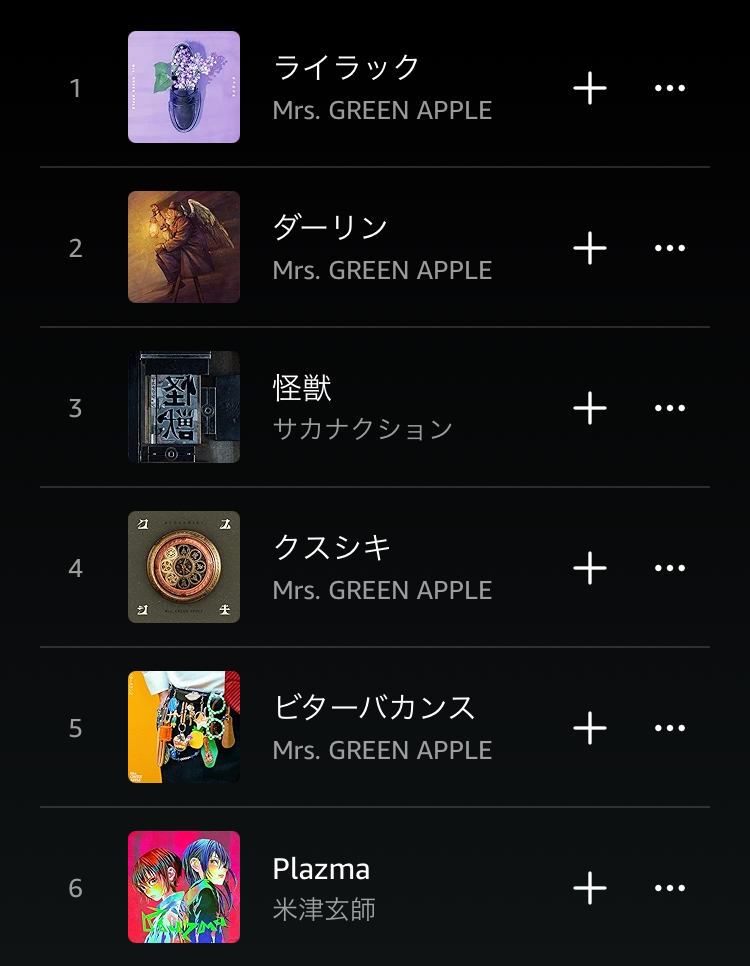View more actions for クスシキ

[x=669, y=568]
